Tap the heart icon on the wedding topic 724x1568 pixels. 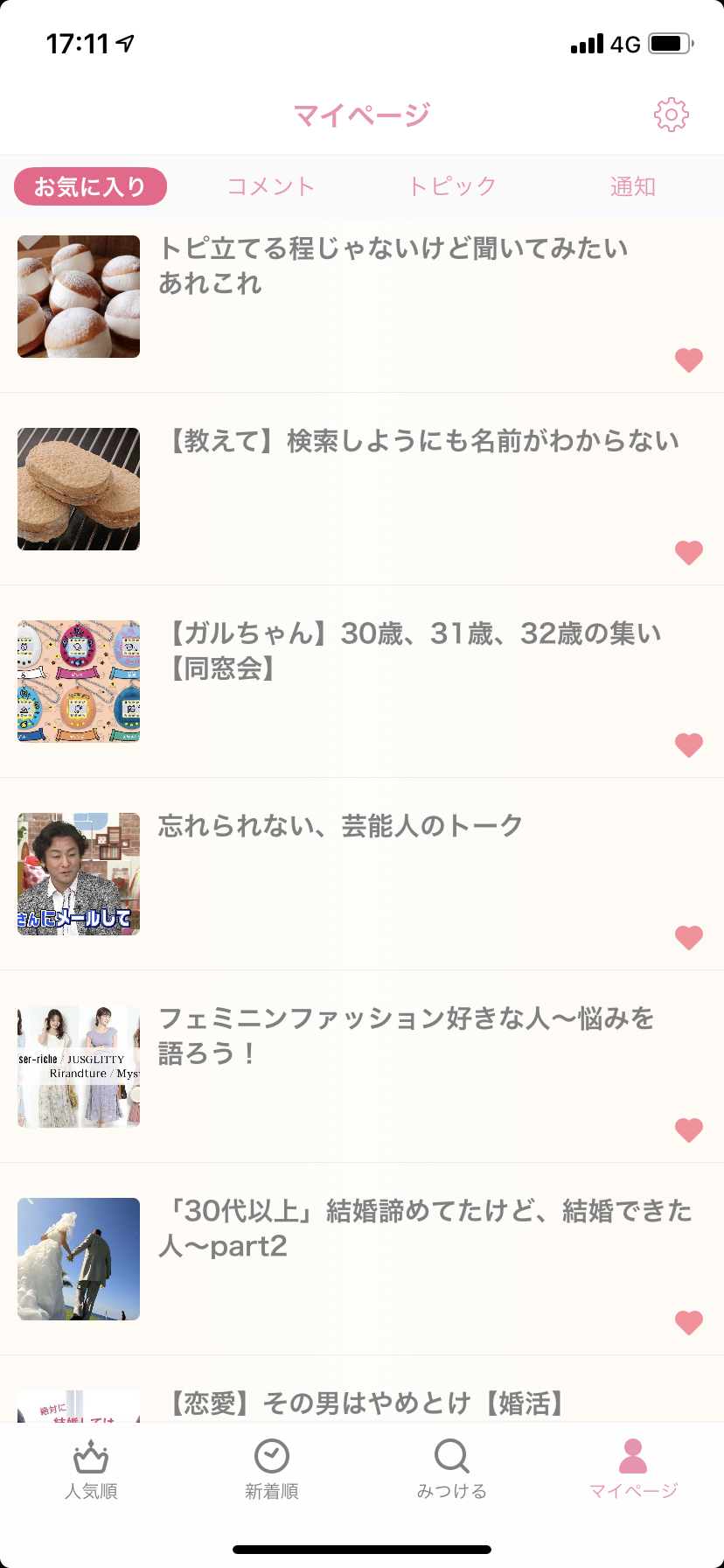pyautogui.click(x=689, y=1322)
